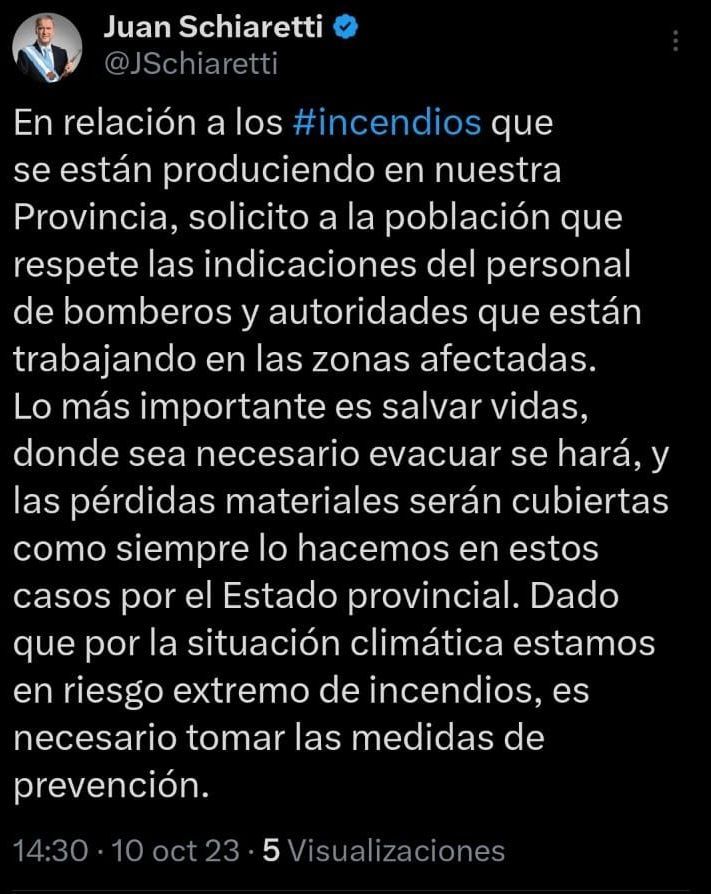Open the #incendios hashtag link
Viewport: 711px width, 894px height.
[x=388, y=123]
